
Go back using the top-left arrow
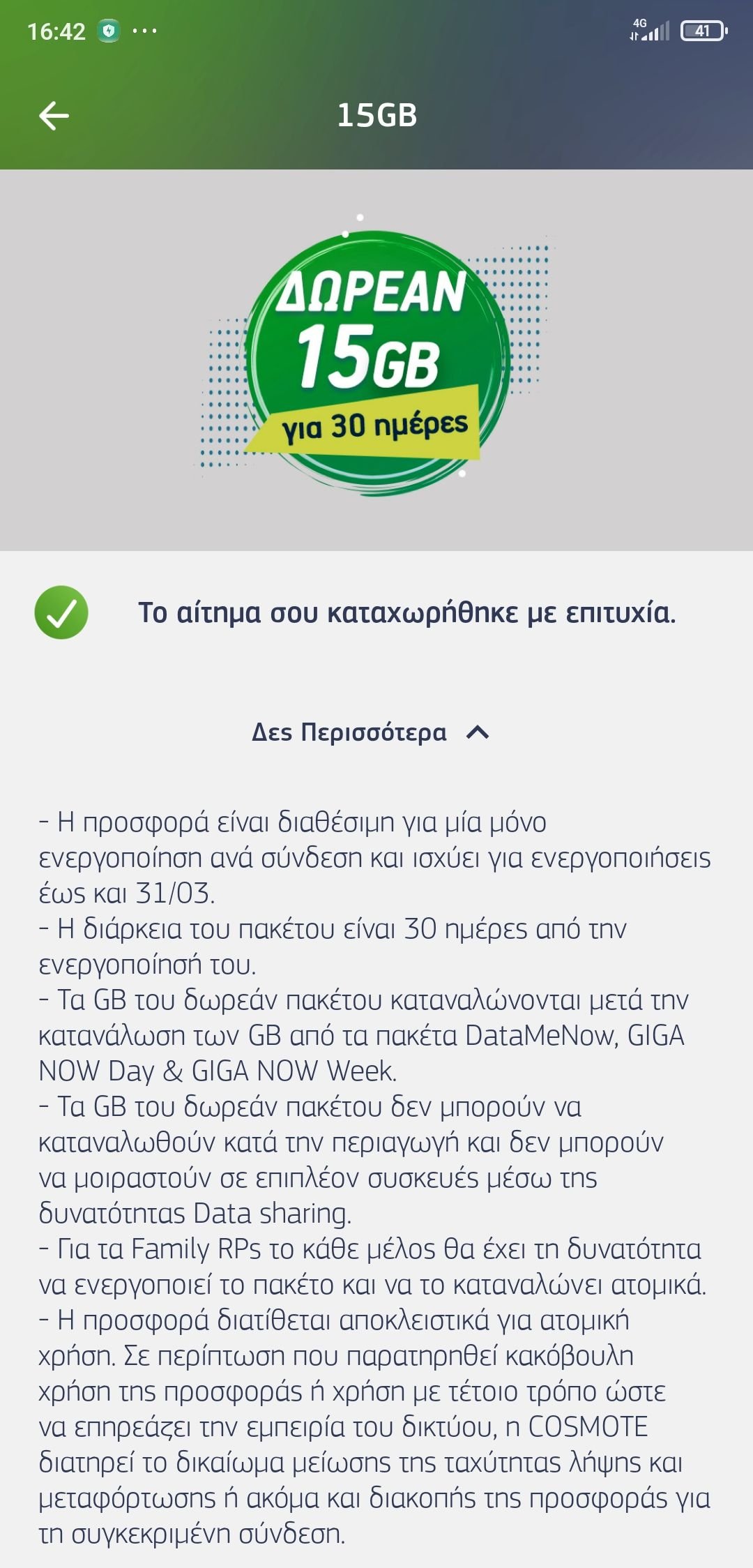coord(54,116)
